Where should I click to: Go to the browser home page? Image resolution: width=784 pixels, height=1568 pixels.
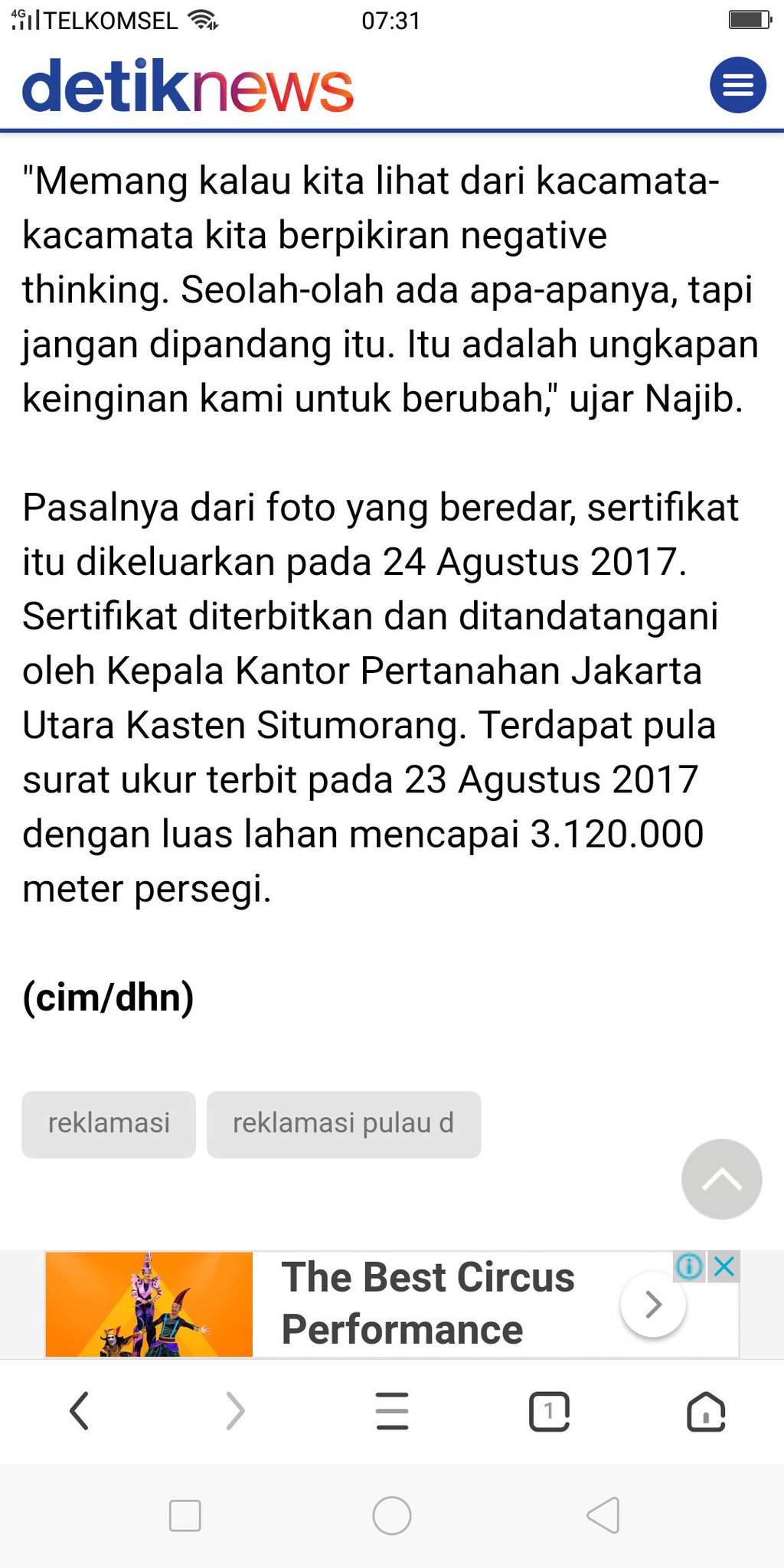coord(706,1410)
